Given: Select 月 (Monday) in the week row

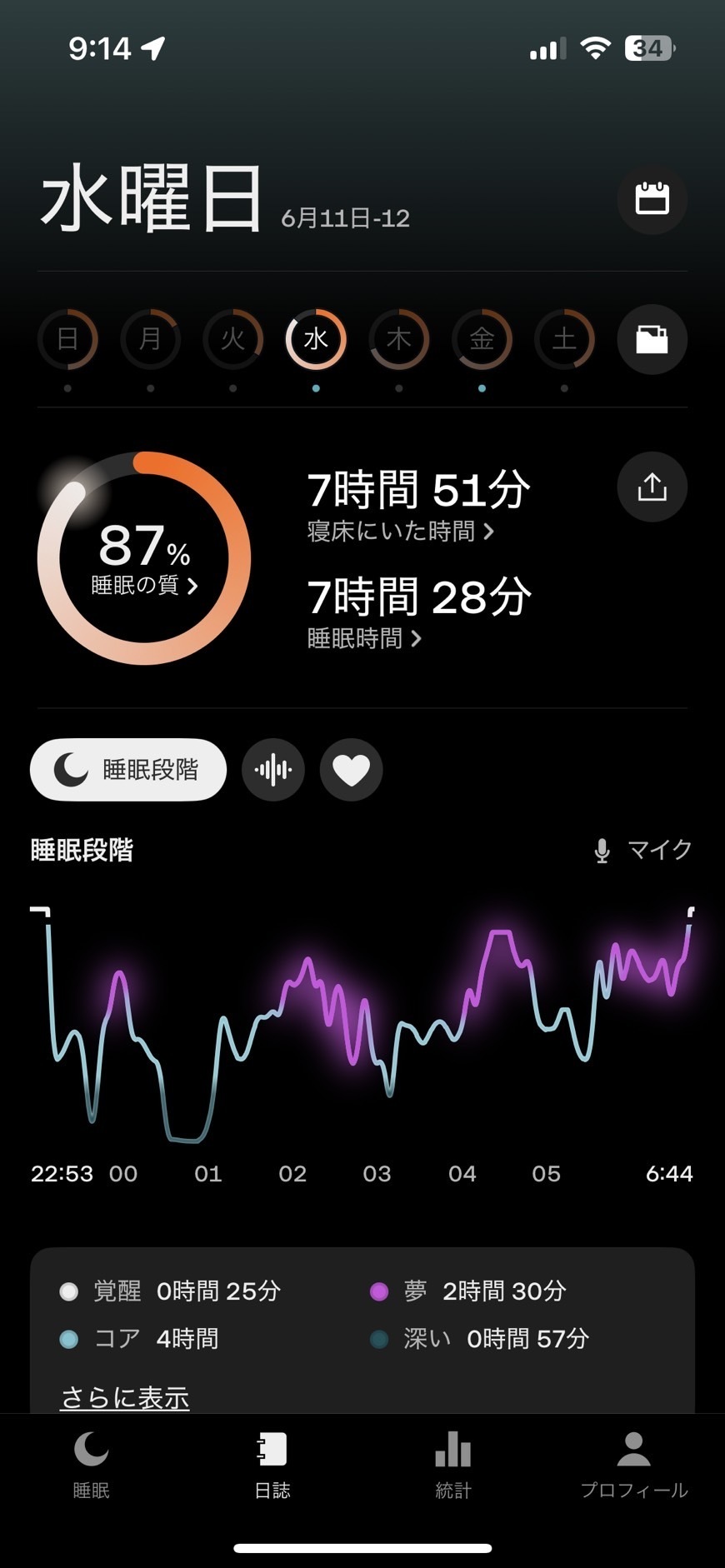Looking at the screenshot, I should (x=150, y=339).
